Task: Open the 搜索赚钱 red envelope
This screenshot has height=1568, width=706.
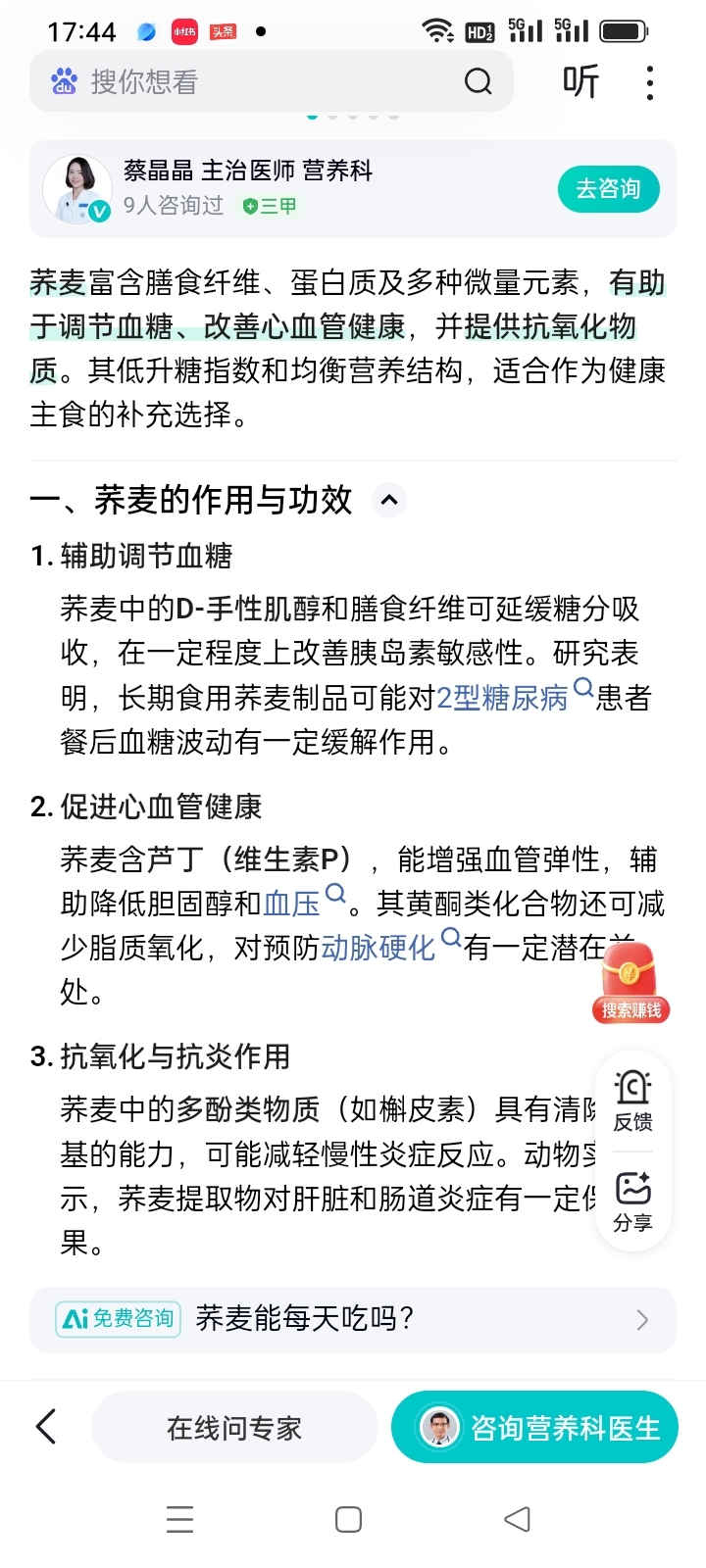Action: click(x=631, y=980)
